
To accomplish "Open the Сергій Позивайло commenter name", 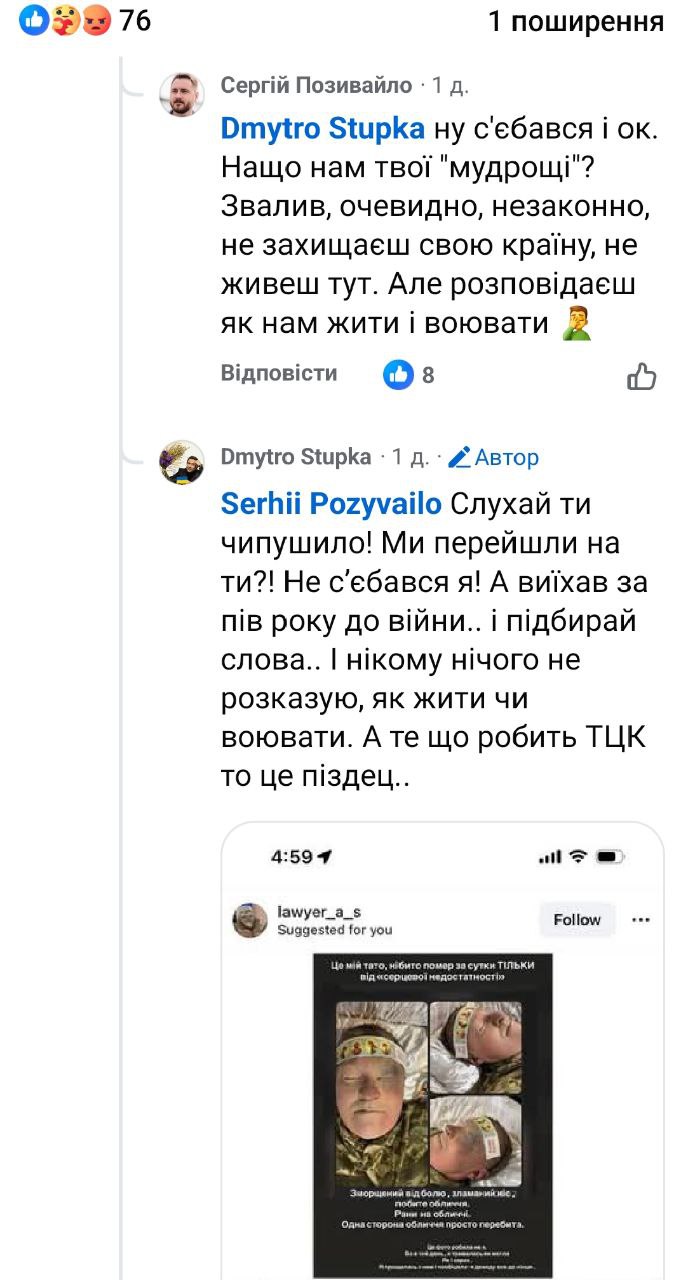I will (316, 86).
